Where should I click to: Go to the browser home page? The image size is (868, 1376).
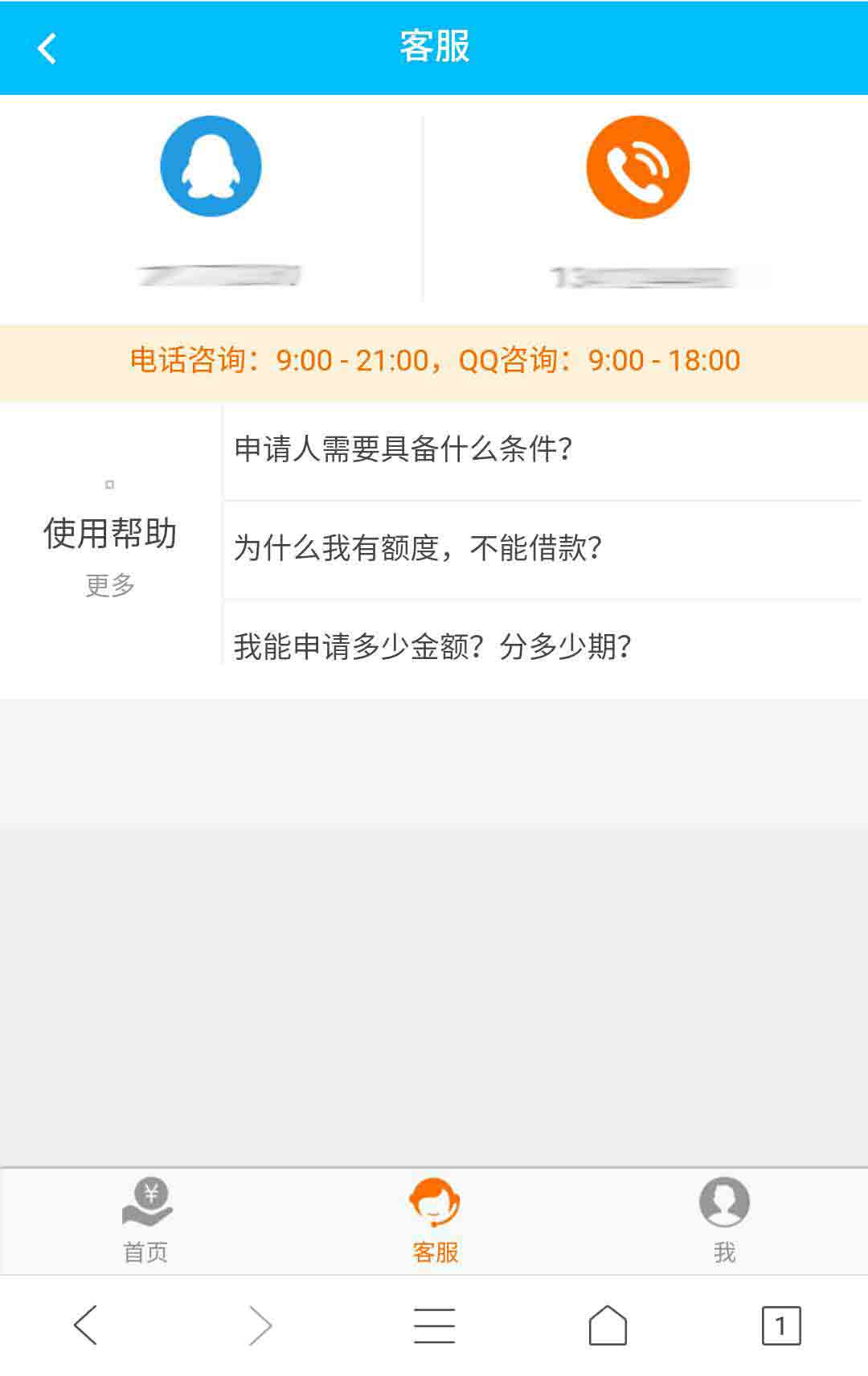coord(608,1325)
